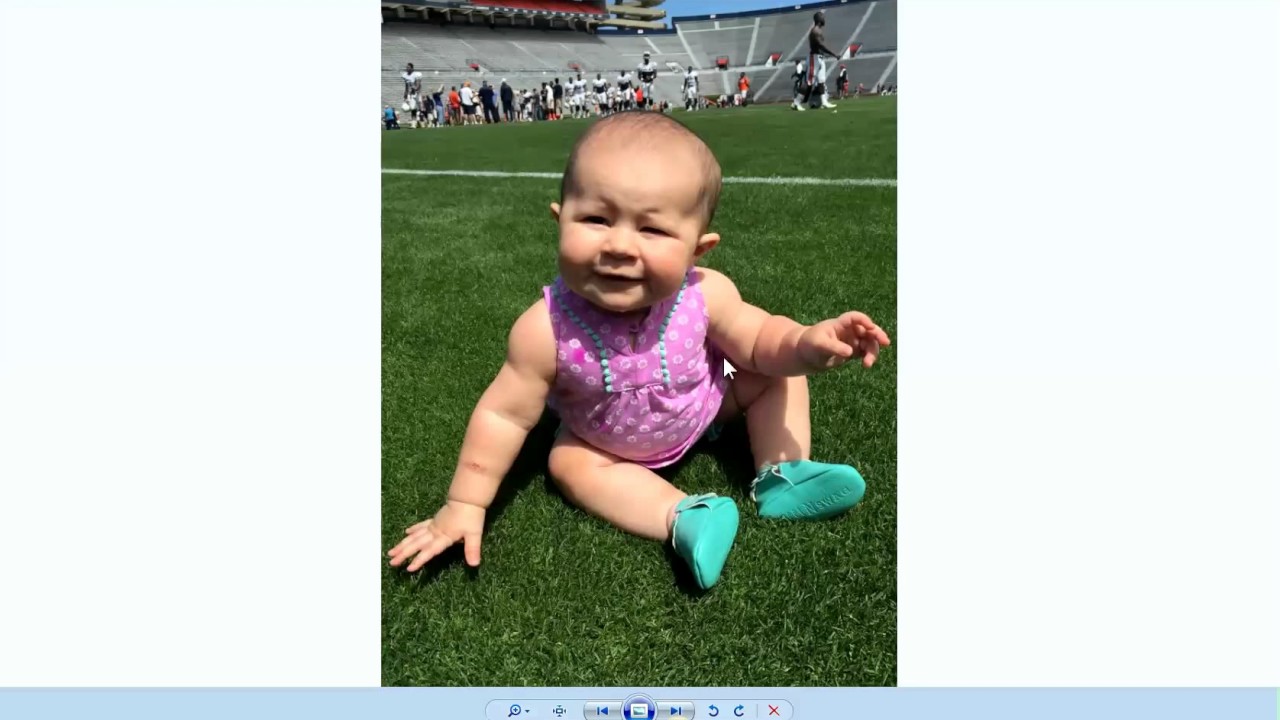Fit the photo to actual size
The width and height of the screenshot is (1280, 720).
[x=559, y=710]
